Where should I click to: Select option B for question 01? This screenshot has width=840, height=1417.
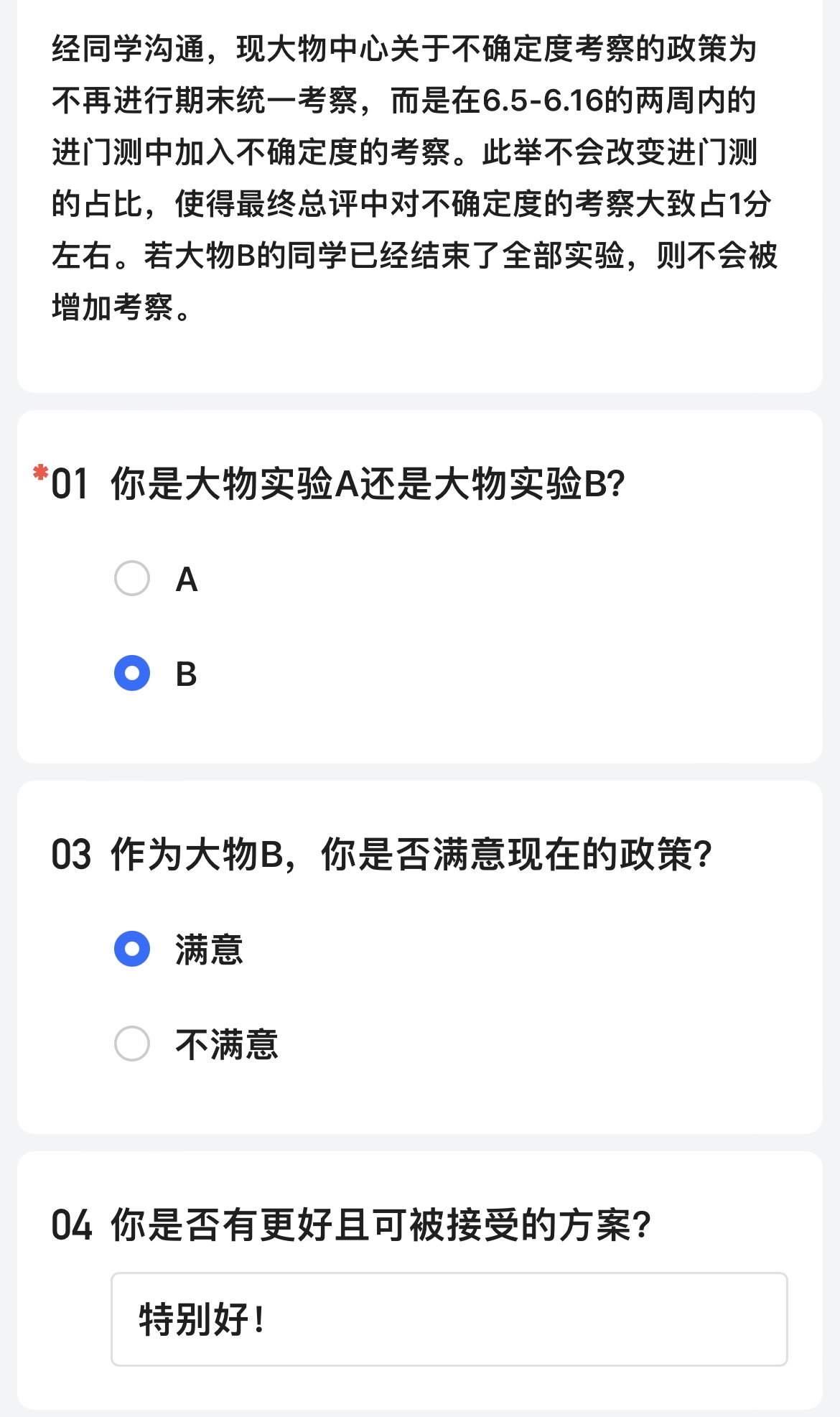tap(132, 674)
